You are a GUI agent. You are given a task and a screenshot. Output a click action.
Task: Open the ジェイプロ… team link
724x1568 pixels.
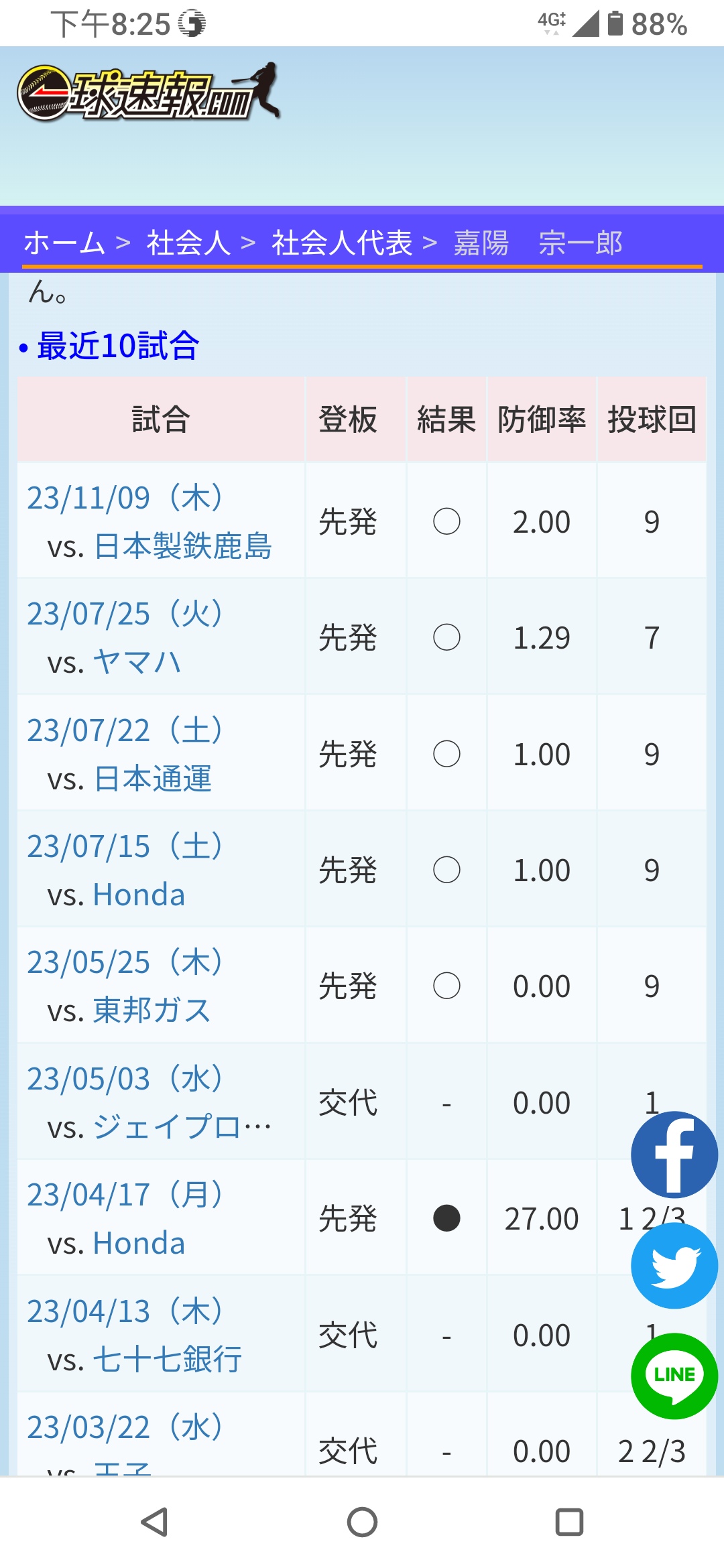(182, 1127)
